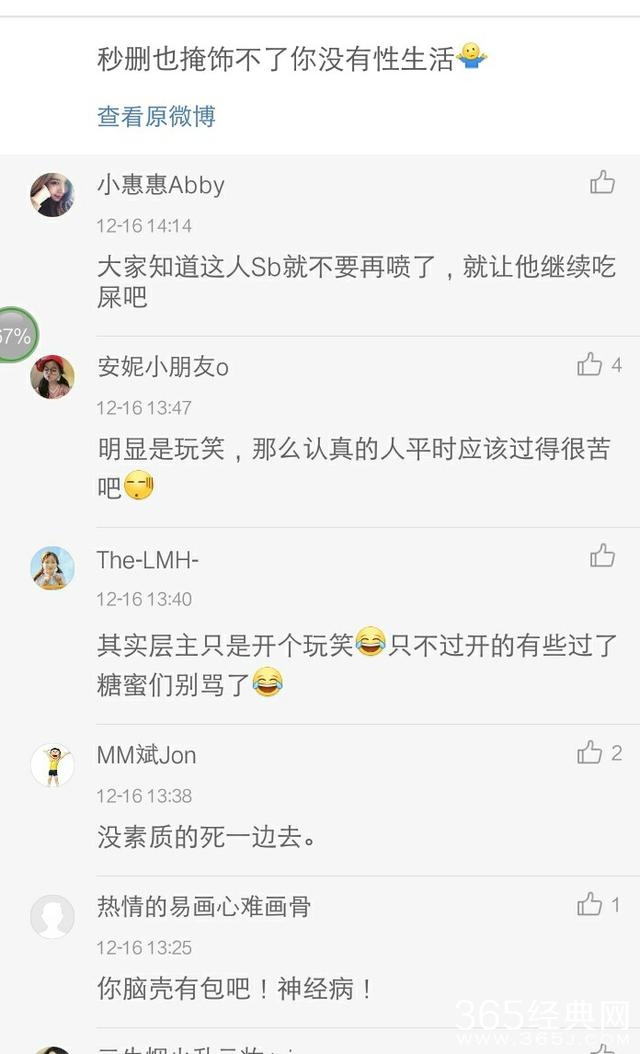640x1054 pixels.
Task: Open 安妮小朋友o's profile avatar
Action: pyautogui.click(x=52, y=377)
